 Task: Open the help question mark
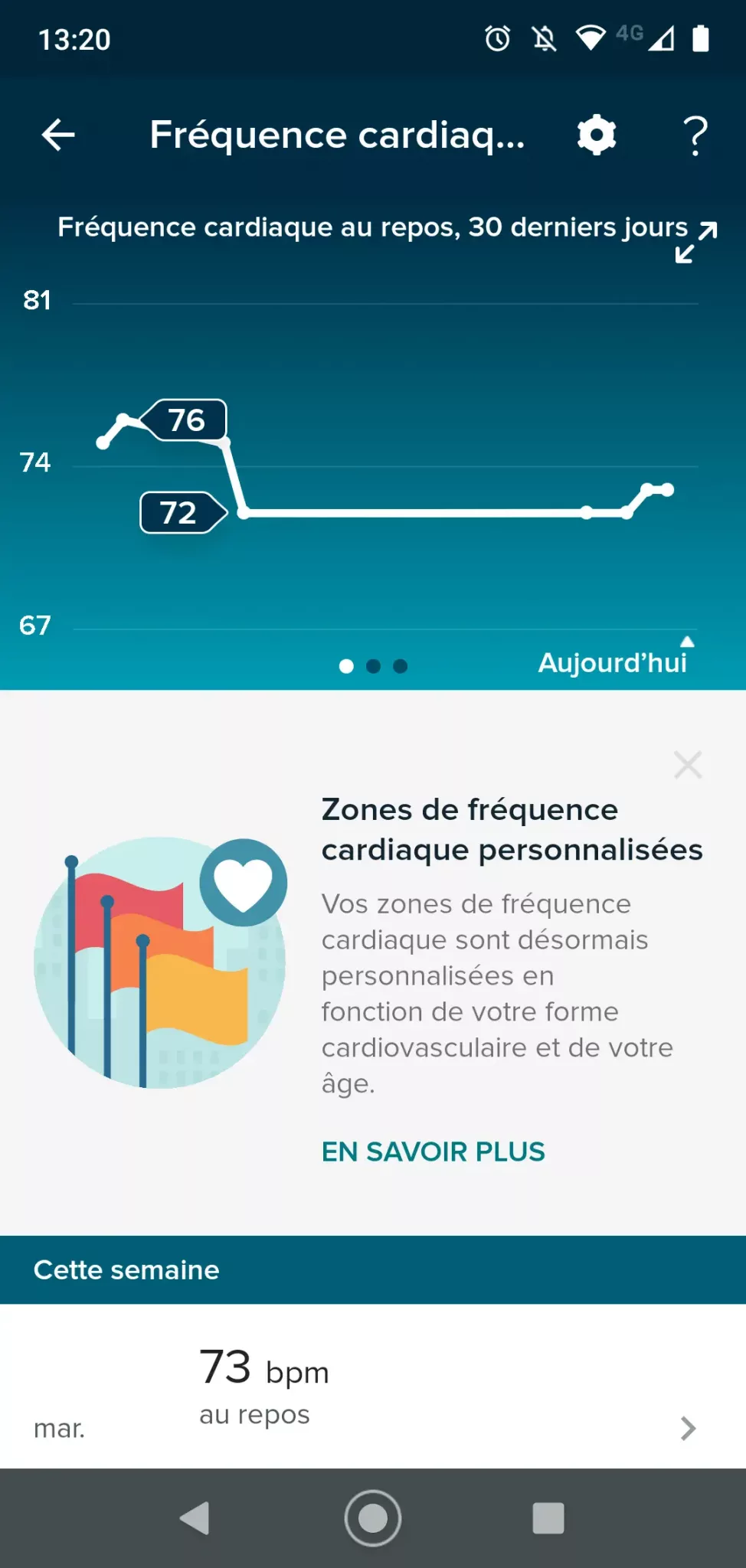click(x=695, y=136)
